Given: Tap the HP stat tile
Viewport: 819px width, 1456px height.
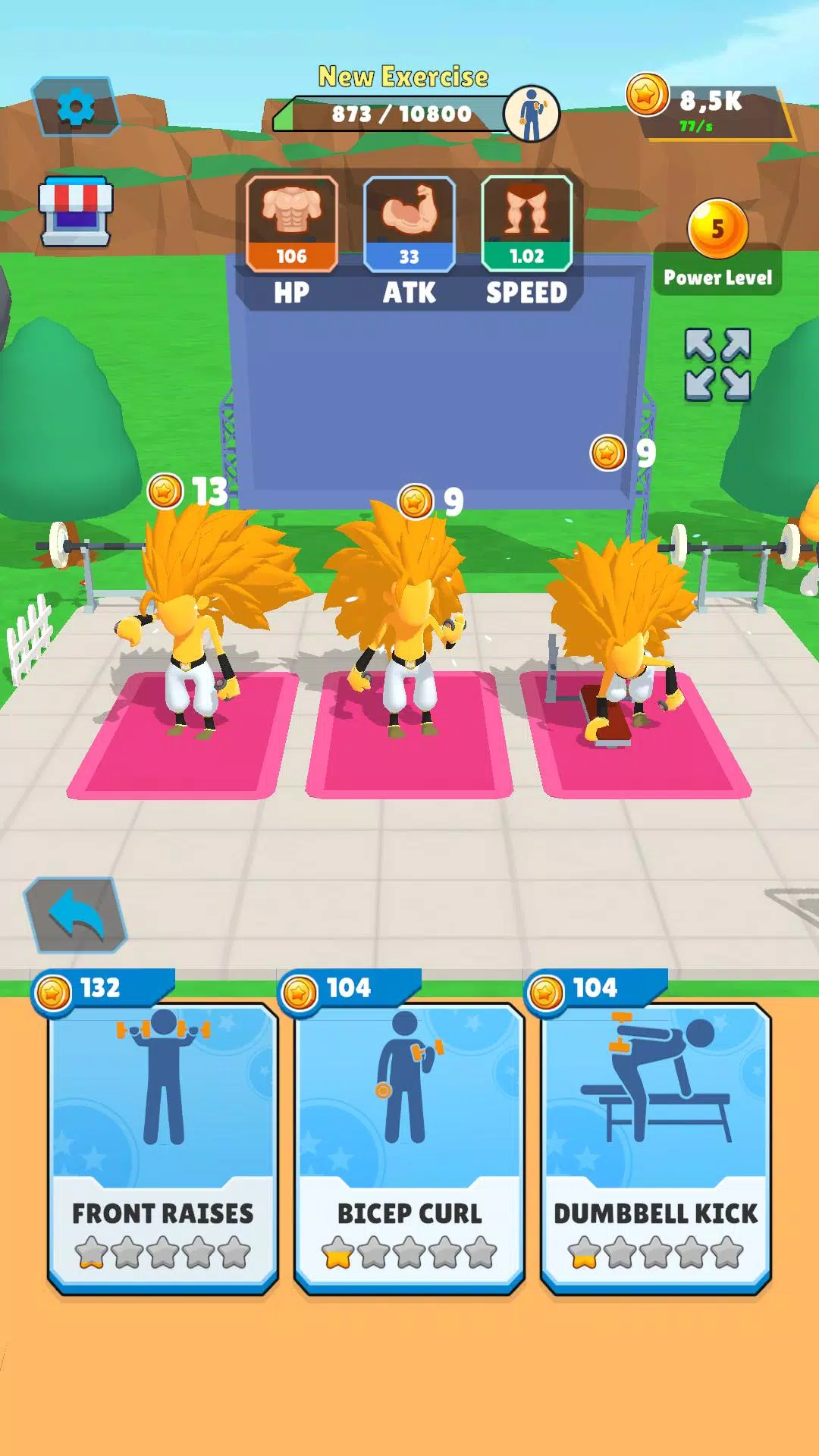Looking at the screenshot, I should (x=292, y=224).
